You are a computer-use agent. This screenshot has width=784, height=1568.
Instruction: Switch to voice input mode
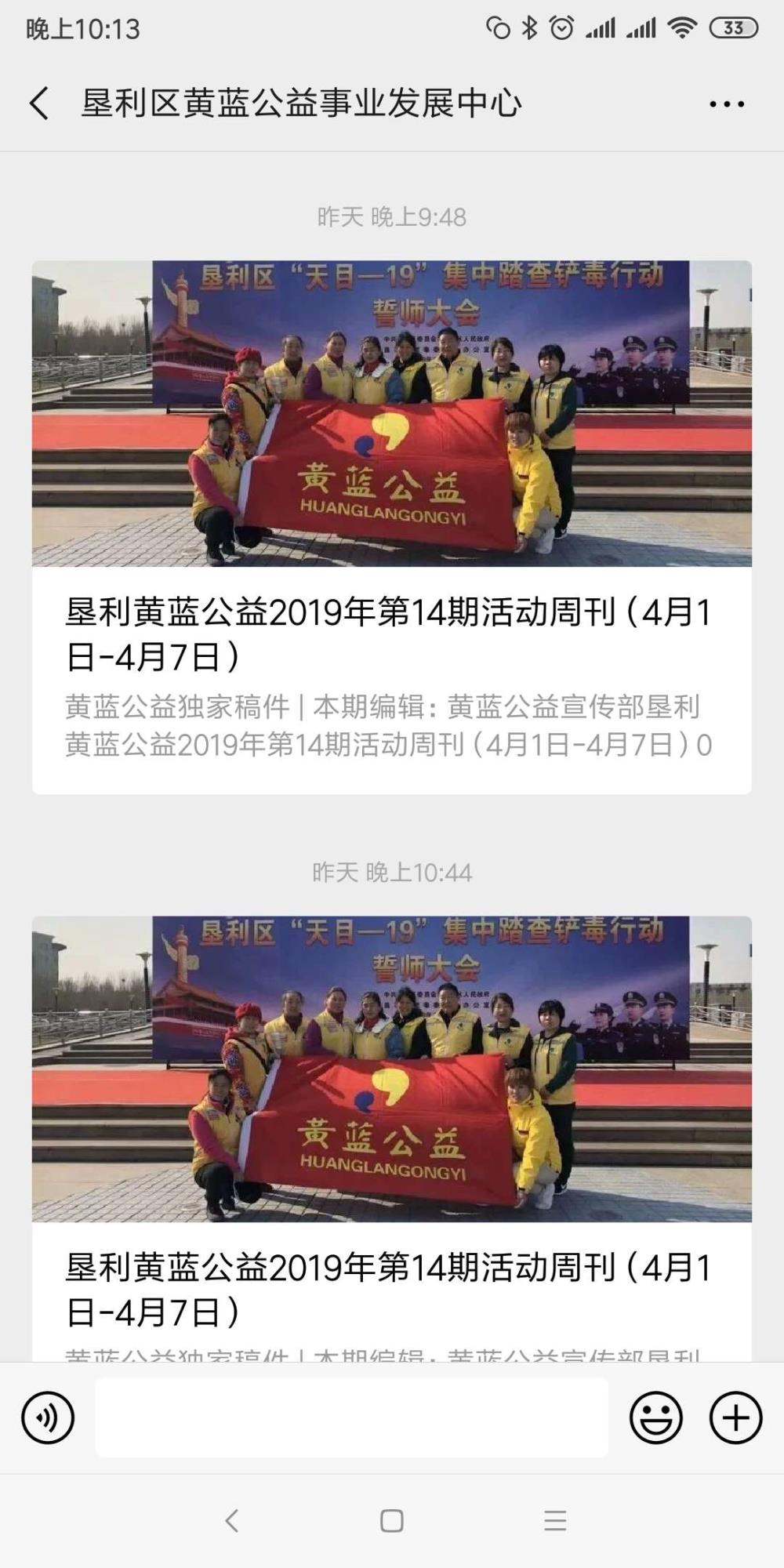tap(48, 1417)
